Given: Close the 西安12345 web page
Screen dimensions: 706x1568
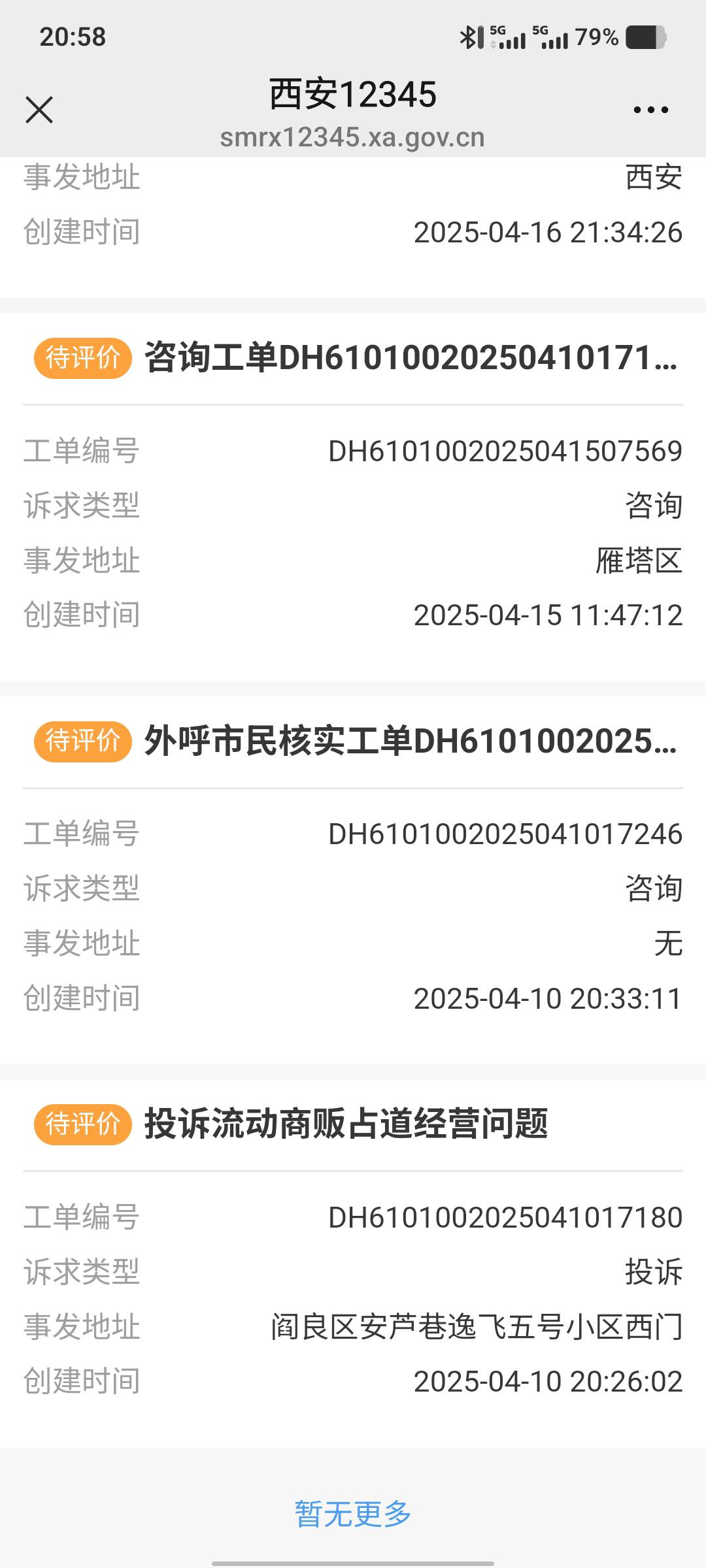Looking at the screenshot, I should coord(39,110).
